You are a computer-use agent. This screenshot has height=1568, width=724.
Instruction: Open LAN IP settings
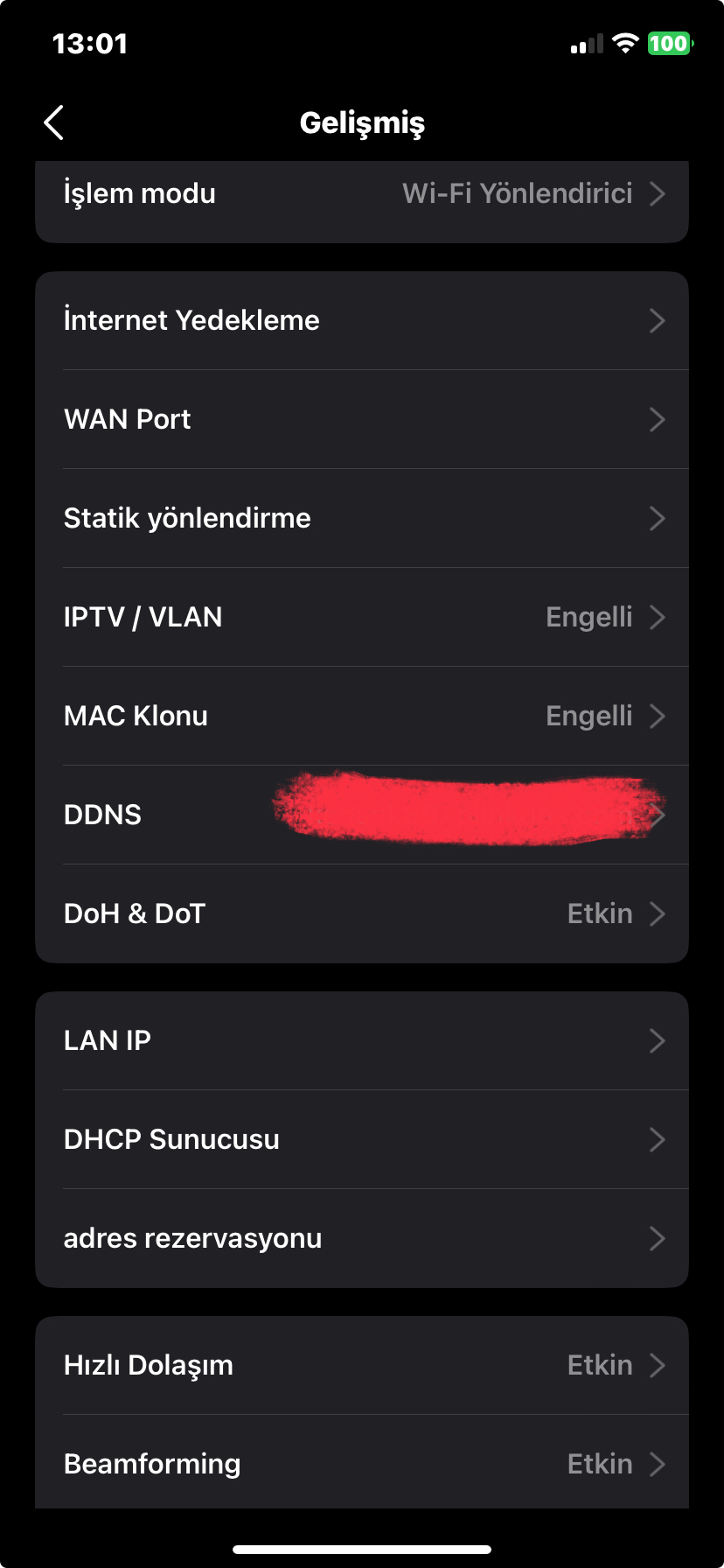click(362, 1040)
